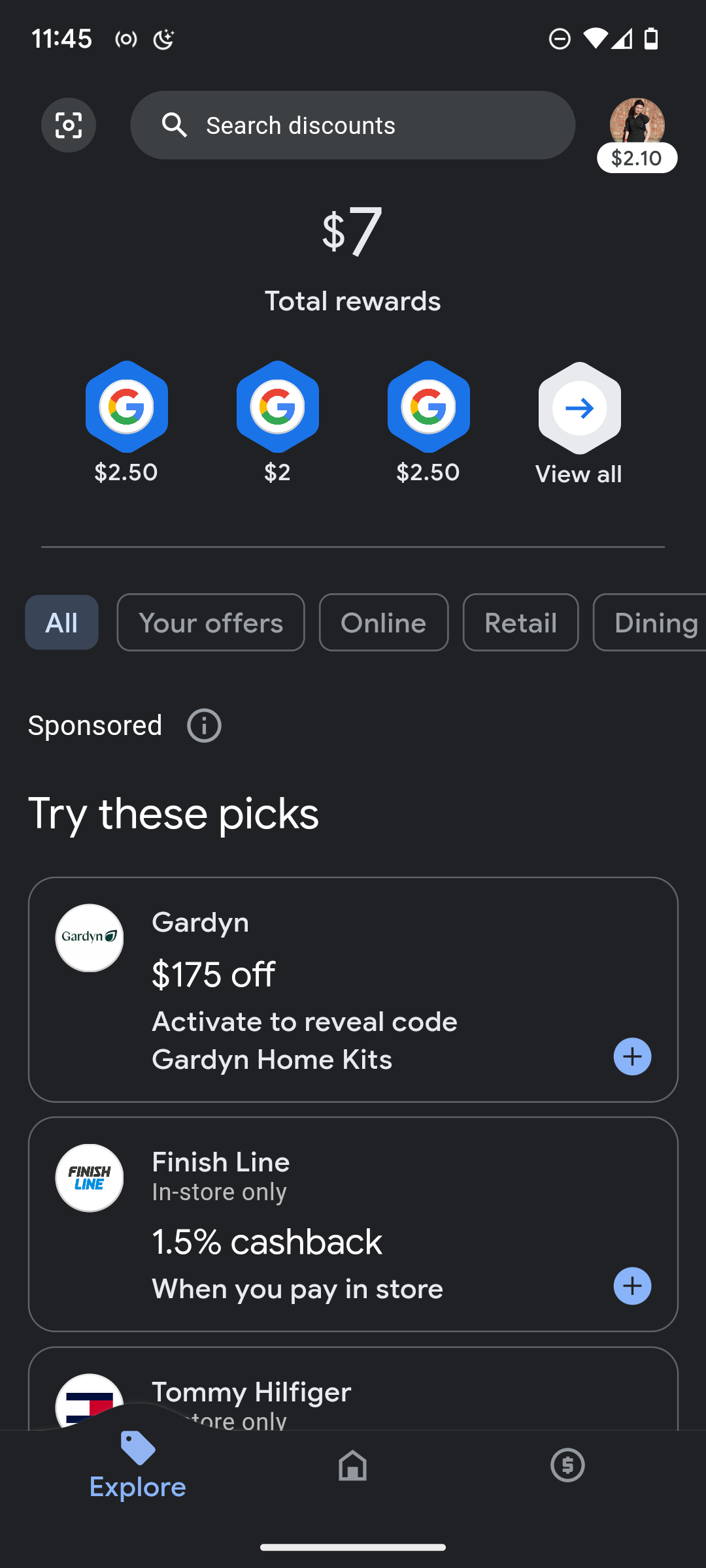Select the first $2.50 Google reward
The height and width of the screenshot is (1568, 706).
click(127, 407)
